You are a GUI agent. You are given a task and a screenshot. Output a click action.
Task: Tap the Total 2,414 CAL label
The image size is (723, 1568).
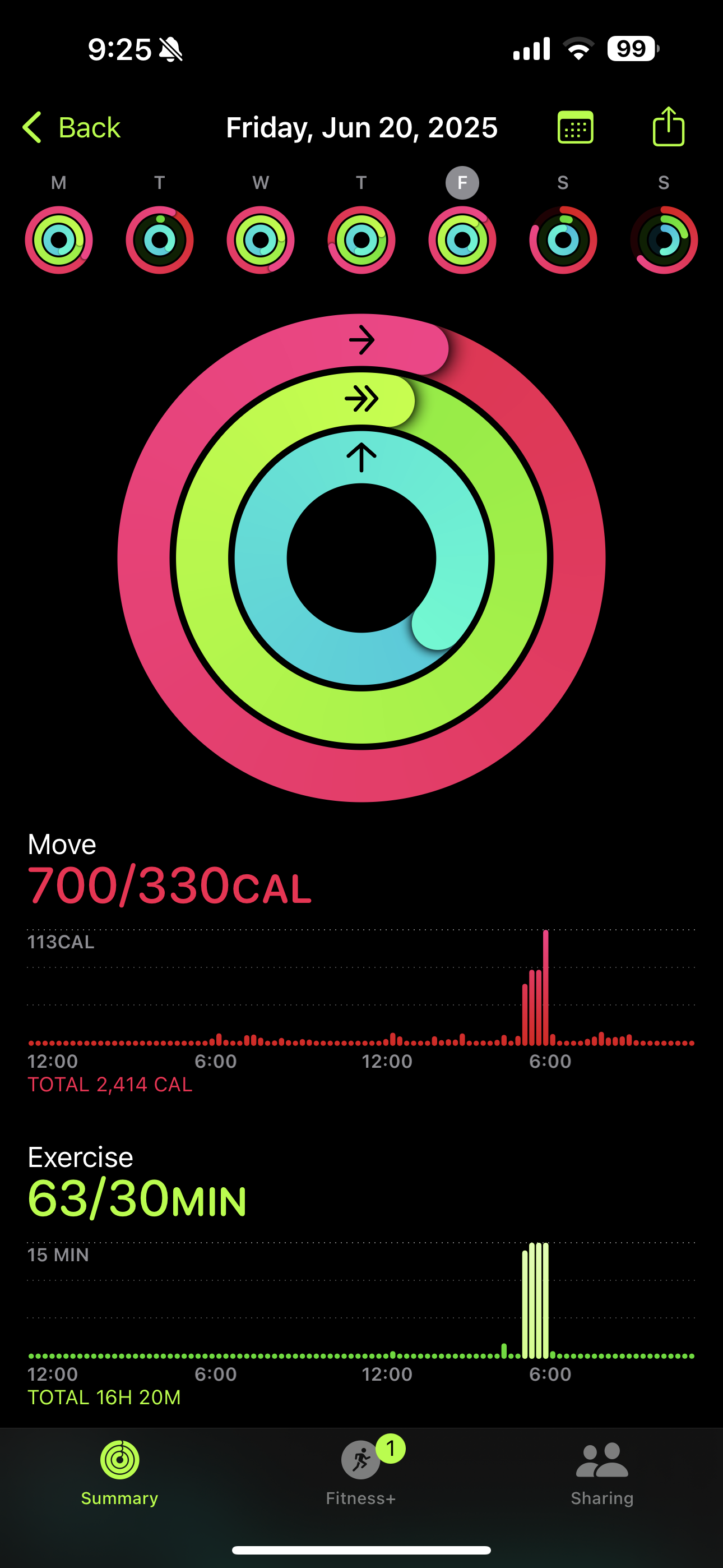pos(109,1085)
